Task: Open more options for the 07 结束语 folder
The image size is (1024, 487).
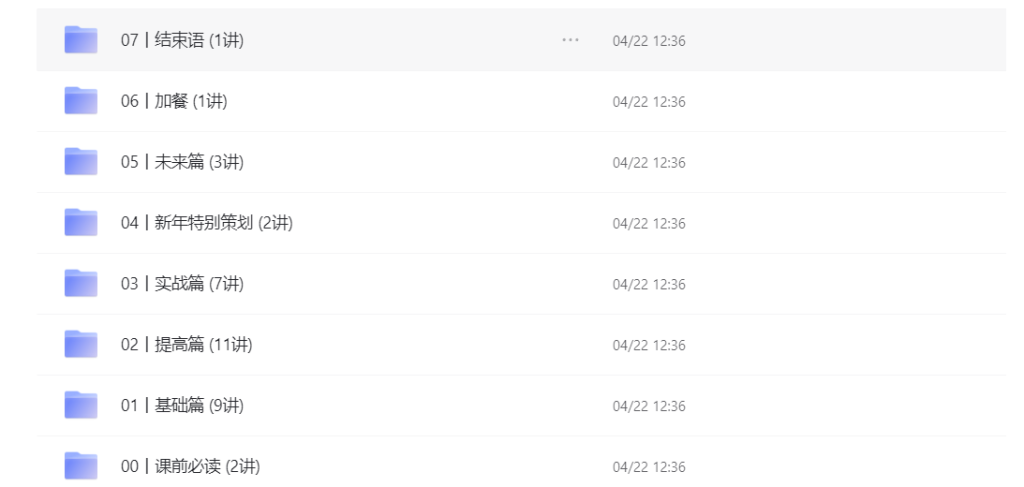Action: pyautogui.click(x=570, y=40)
